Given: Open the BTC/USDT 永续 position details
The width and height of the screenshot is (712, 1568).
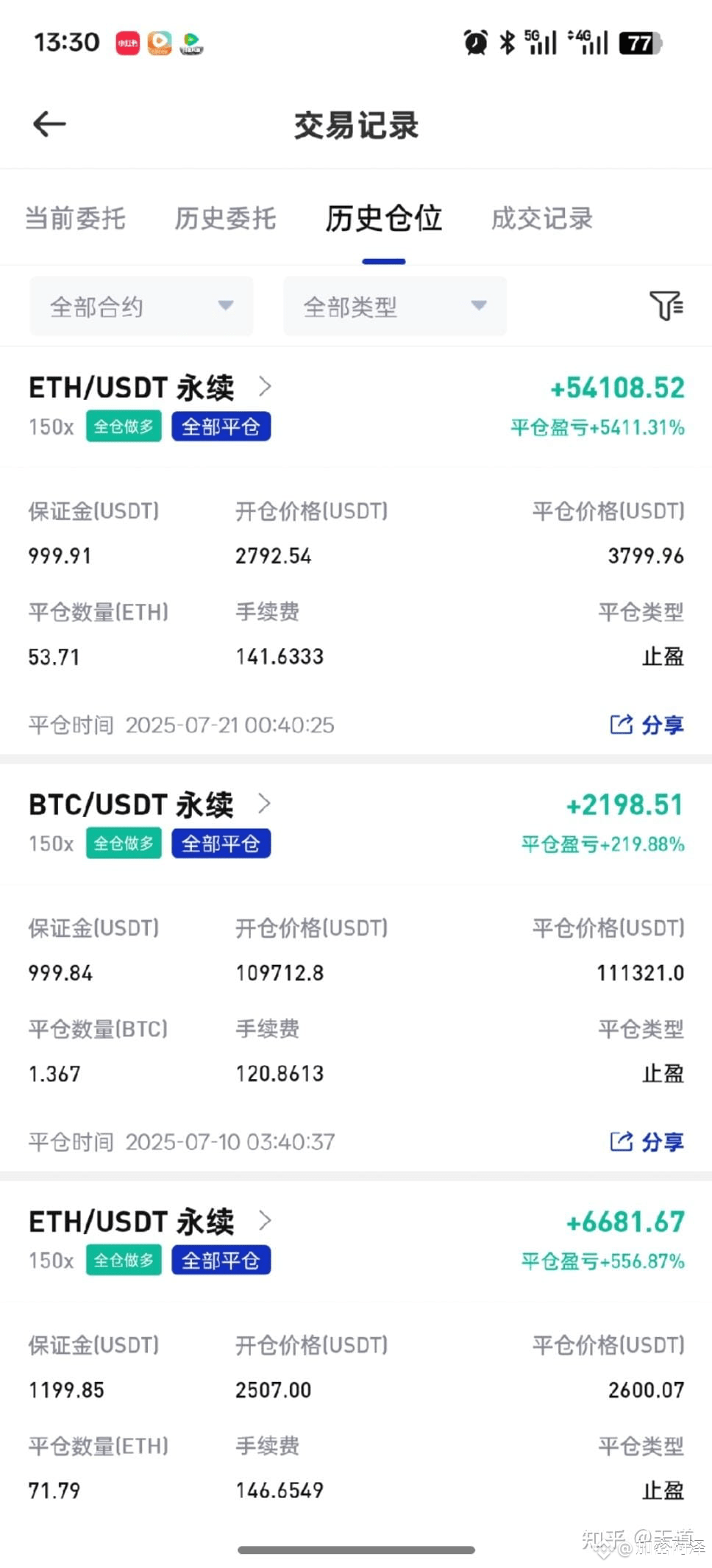Looking at the screenshot, I should (x=150, y=804).
